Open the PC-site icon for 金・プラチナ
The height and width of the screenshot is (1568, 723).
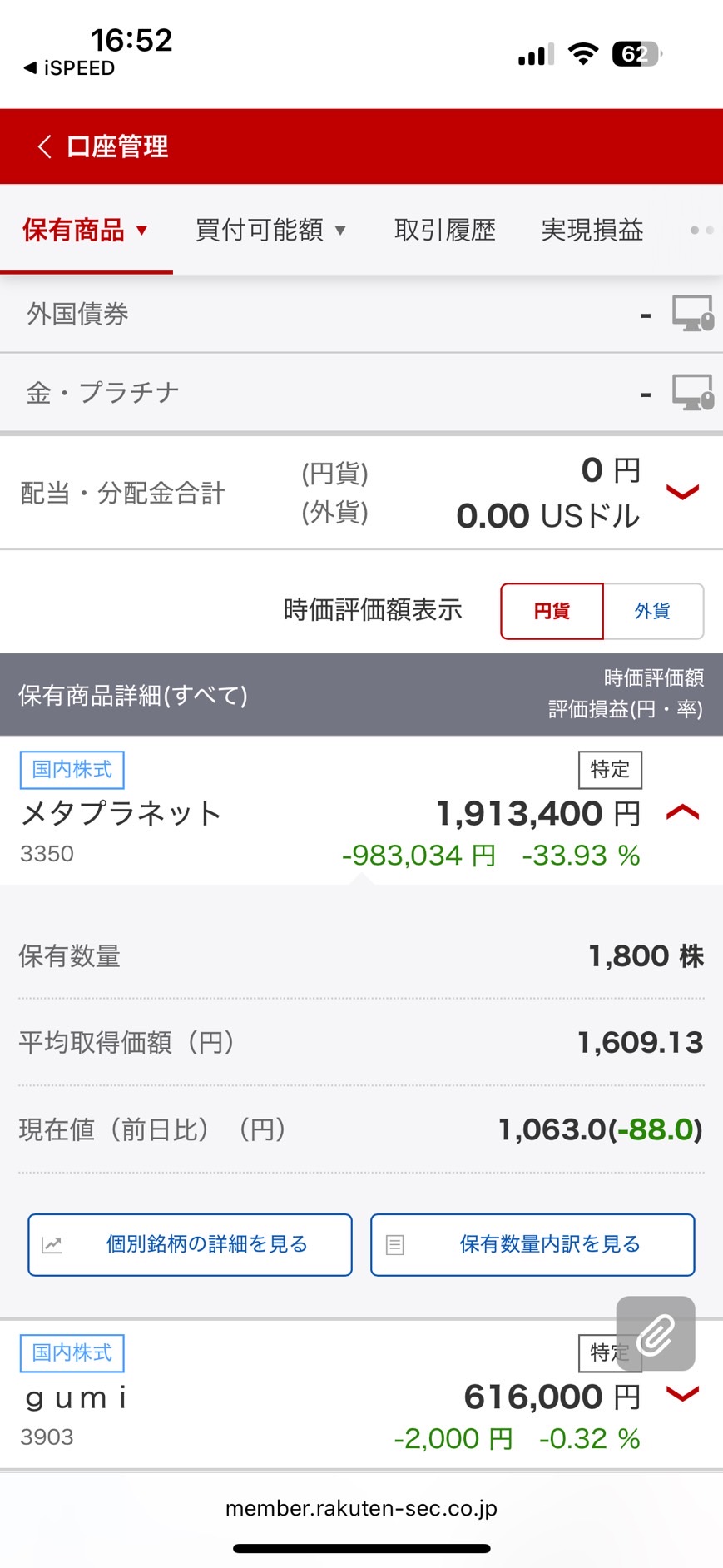click(x=693, y=392)
